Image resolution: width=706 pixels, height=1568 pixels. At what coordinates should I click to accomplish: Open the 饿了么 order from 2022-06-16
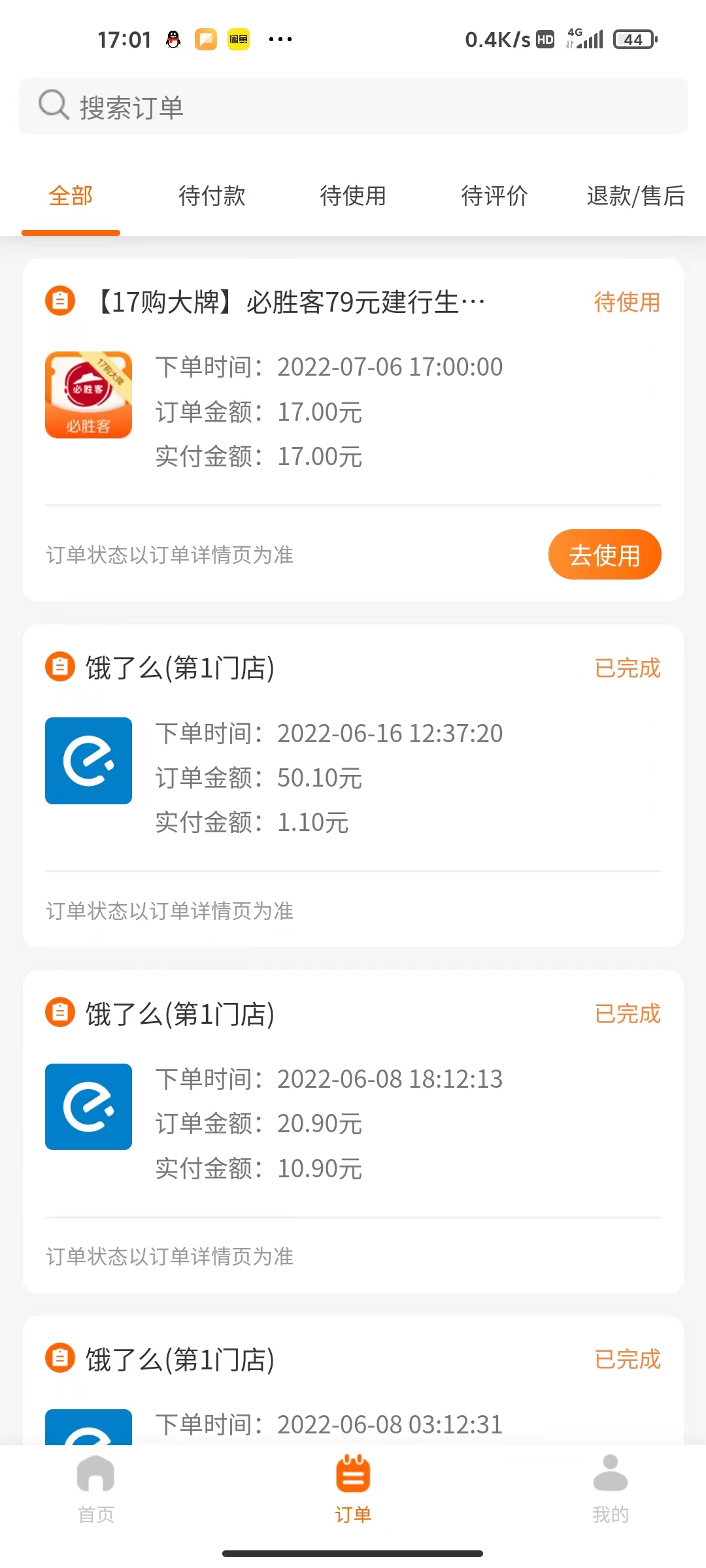pyautogui.click(x=353, y=786)
